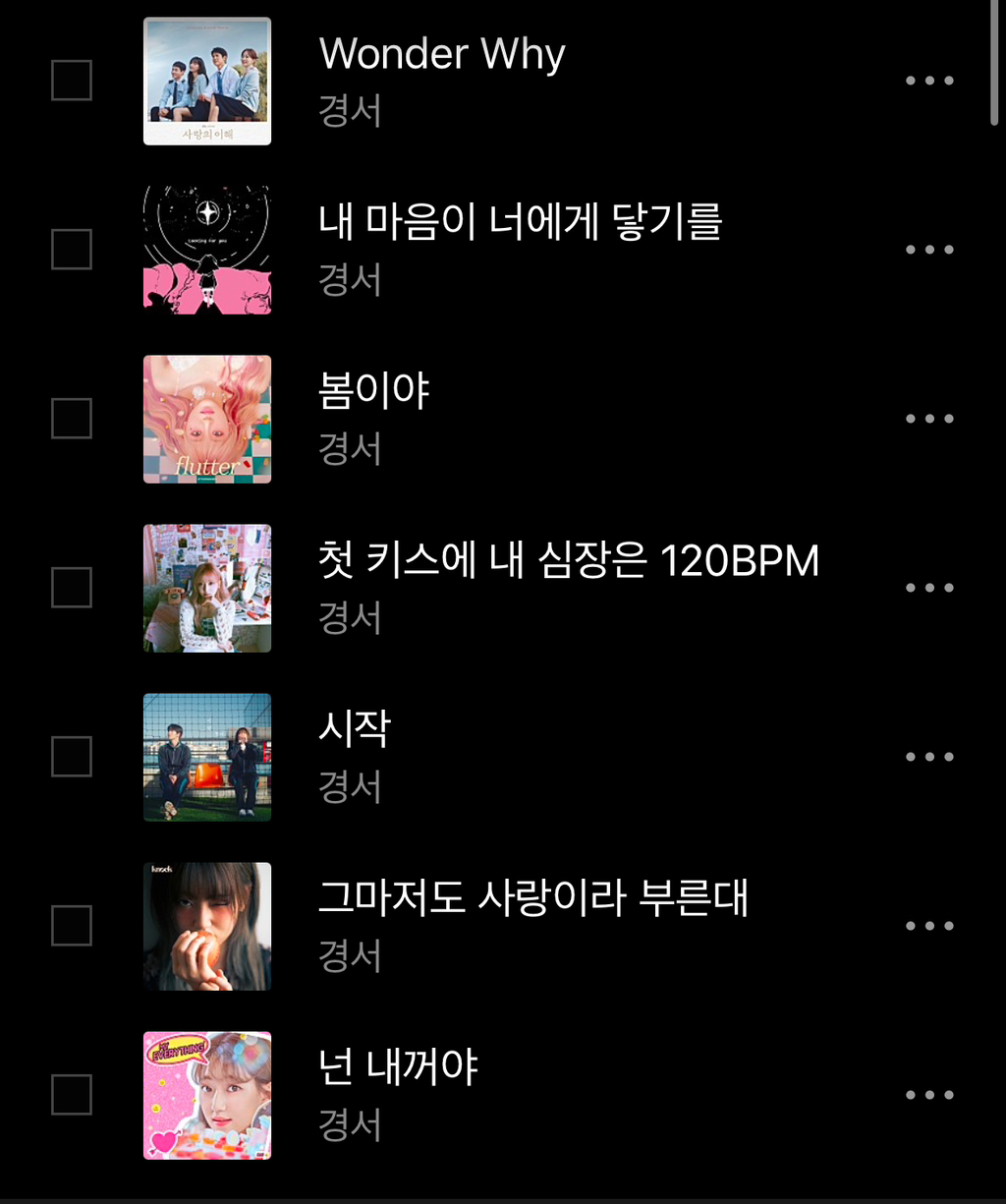Image resolution: width=1006 pixels, height=1204 pixels.
Task: Select the checkbox for 내 마음이 너에게 닿기를
Action: coord(72,250)
